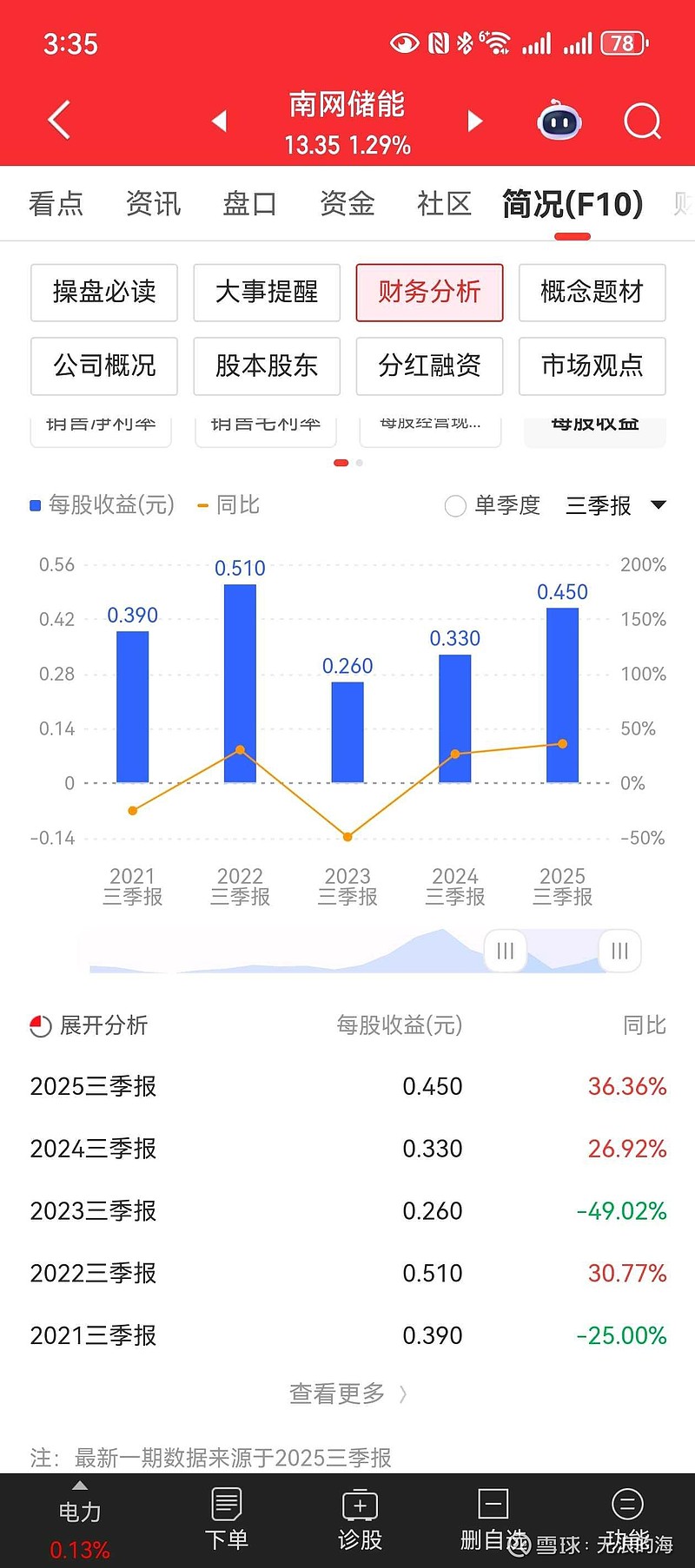Image resolution: width=695 pixels, height=1568 pixels.
Task: Tap the right triangle to view next stock
Action: tap(474, 122)
